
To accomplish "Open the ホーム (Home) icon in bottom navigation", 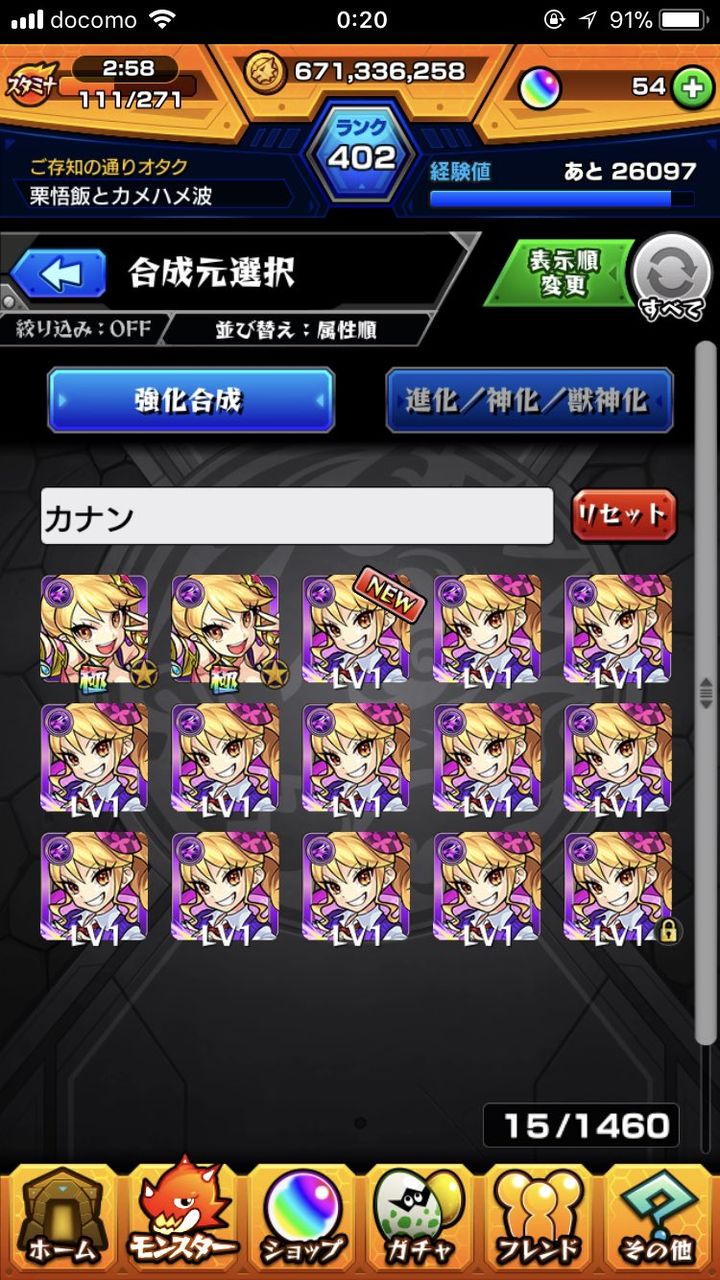I will coord(60,1215).
